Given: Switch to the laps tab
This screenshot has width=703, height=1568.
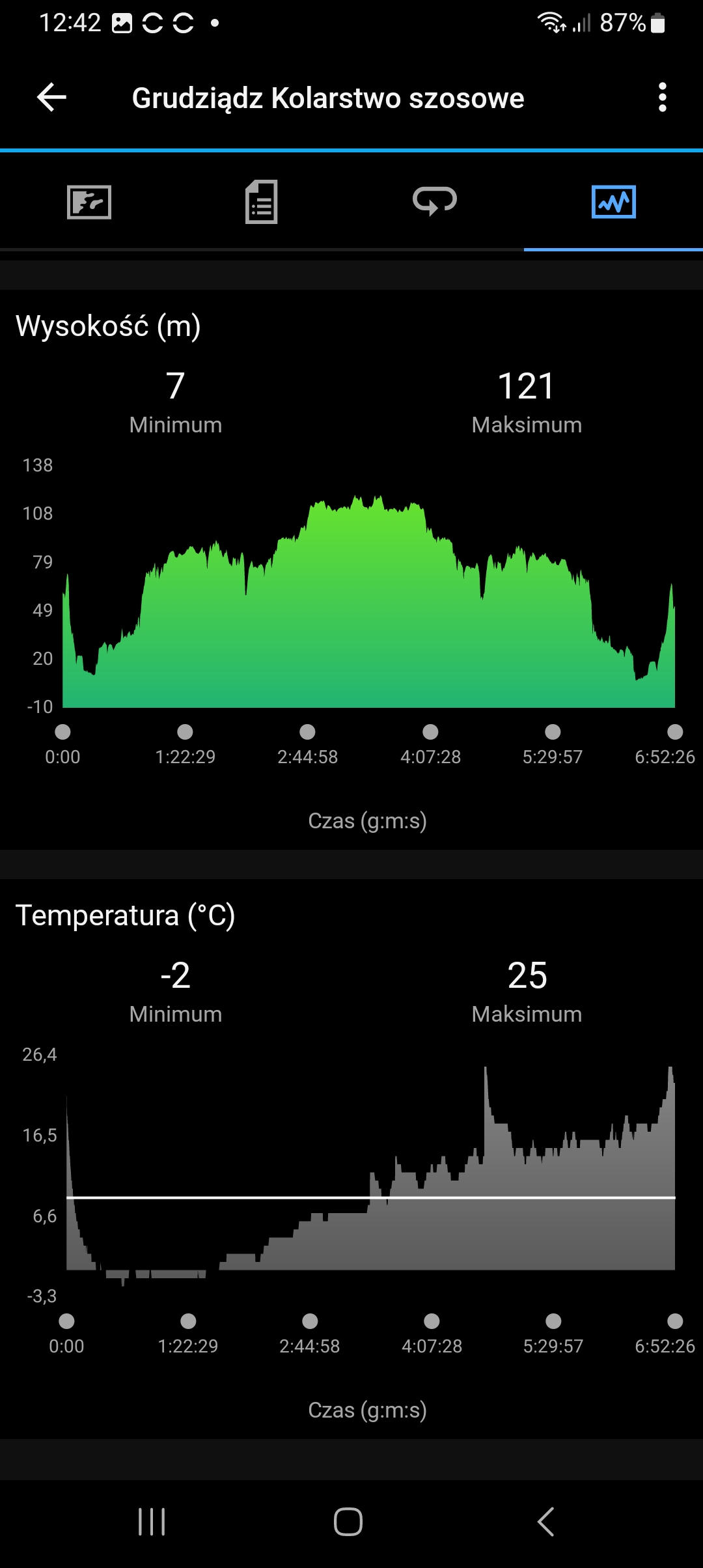Looking at the screenshot, I should (x=435, y=201).
